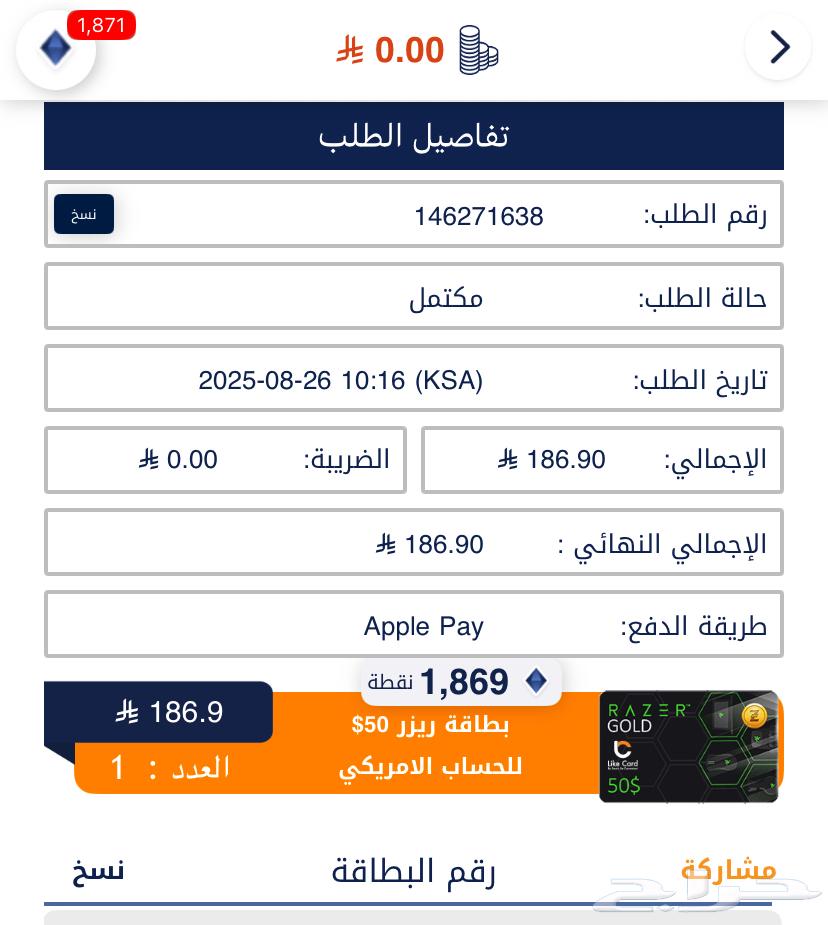Screen dimensions: 828x925
Task: Click the order number 146271638
Action: pos(478,216)
